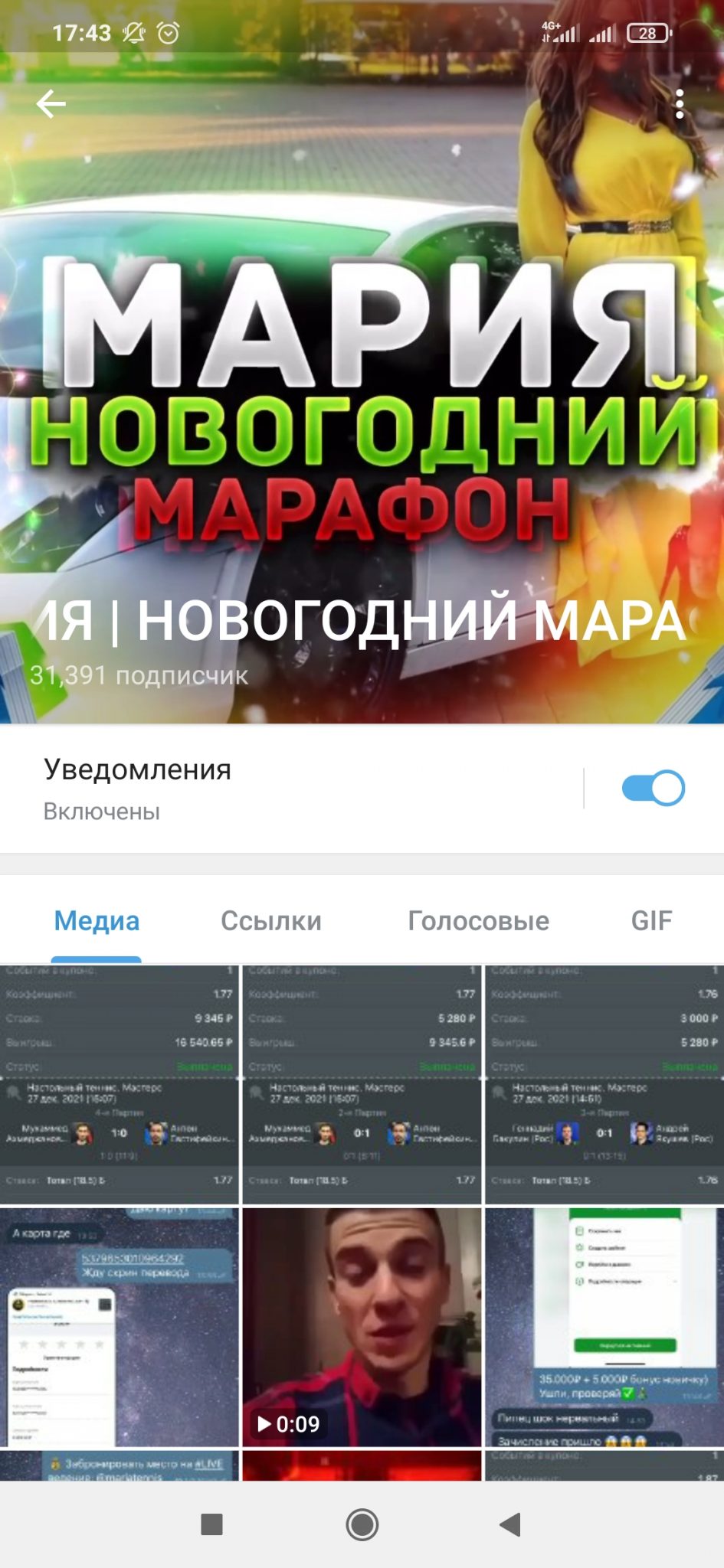724x1568 pixels.
Task: Switch to the GIF tab
Action: [x=651, y=920]
